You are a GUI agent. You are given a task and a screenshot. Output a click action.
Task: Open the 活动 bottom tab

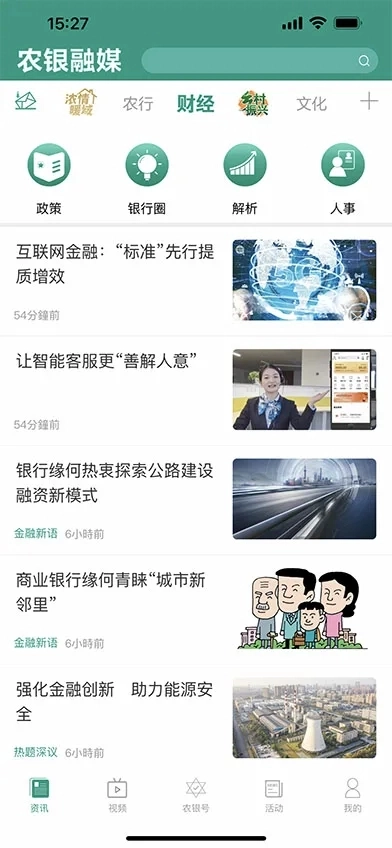pos(274,795)
